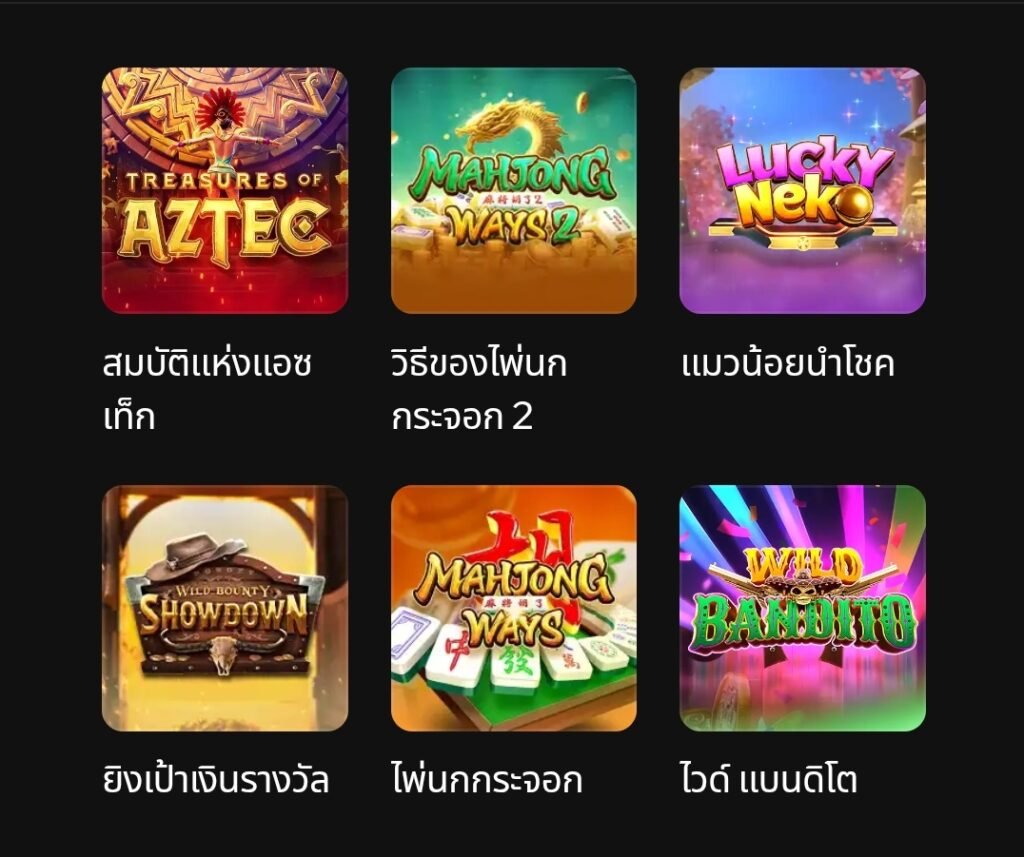The height and width of the screenshot is (857, 1024).
Task: Open the Treasures of Aztec game
Action: (x=225, y=190)
